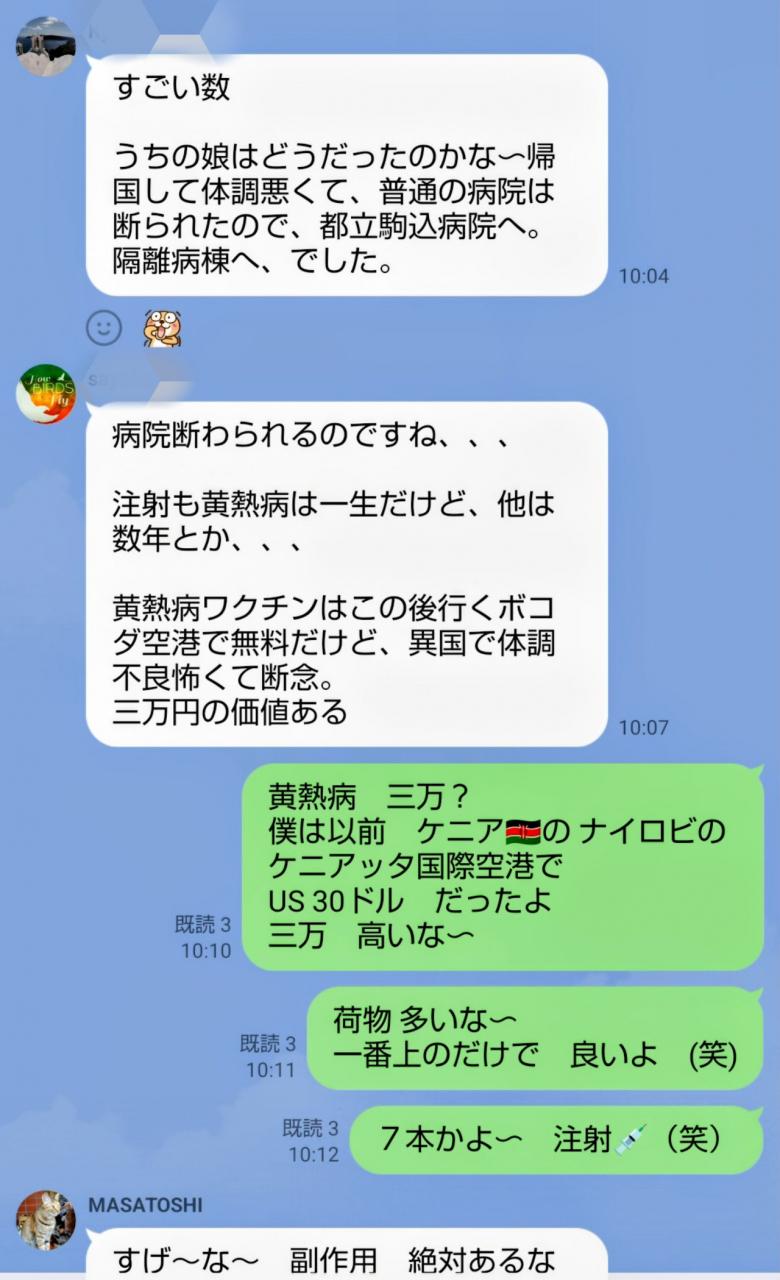Open MASATOSHI's cat profile picture
This screenshot has height=1280, width=780.
(46, 1220)
